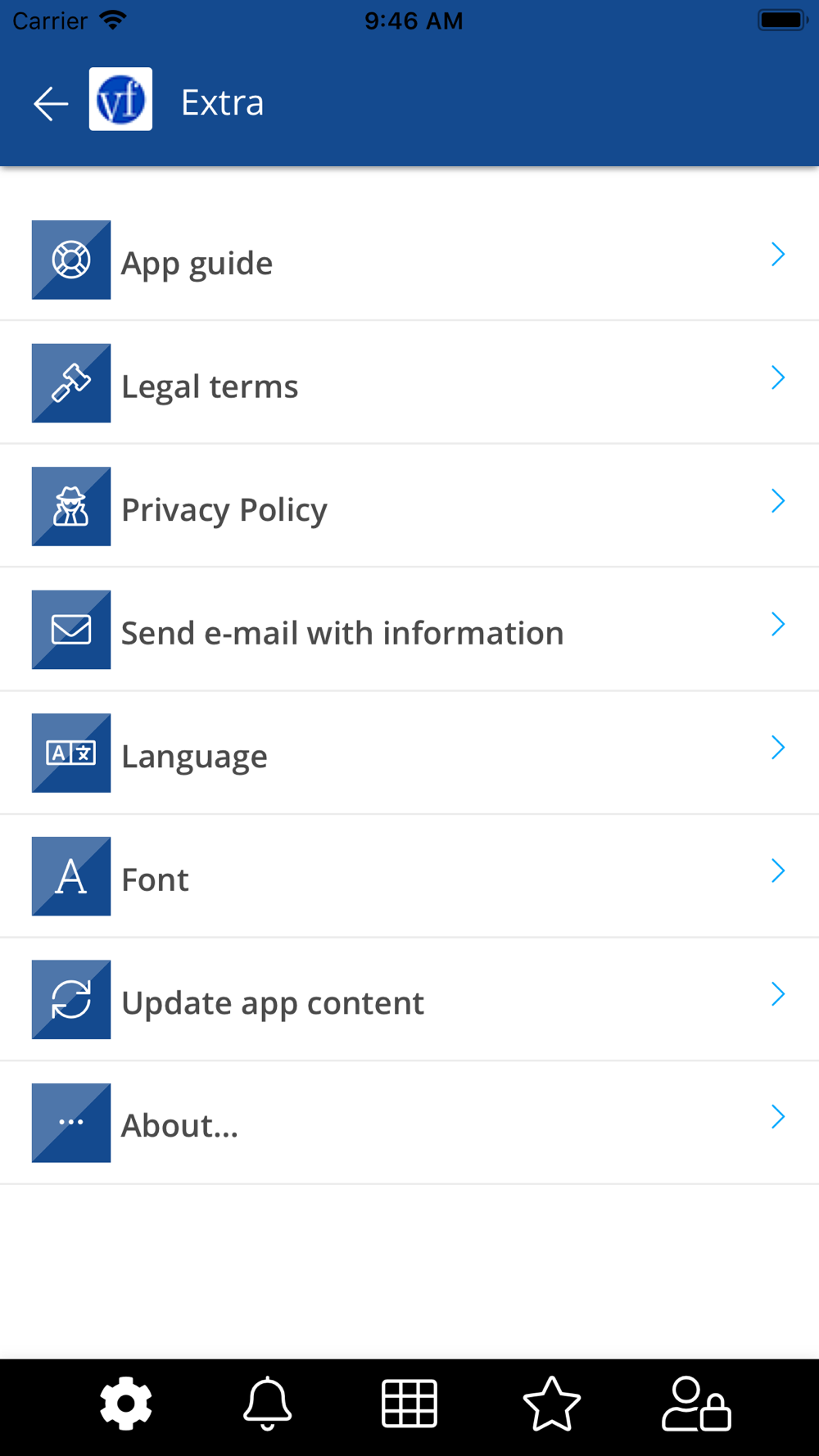The image size is (819, 1456).
Task: Open the About... row
Action: tap(409, 1123)
